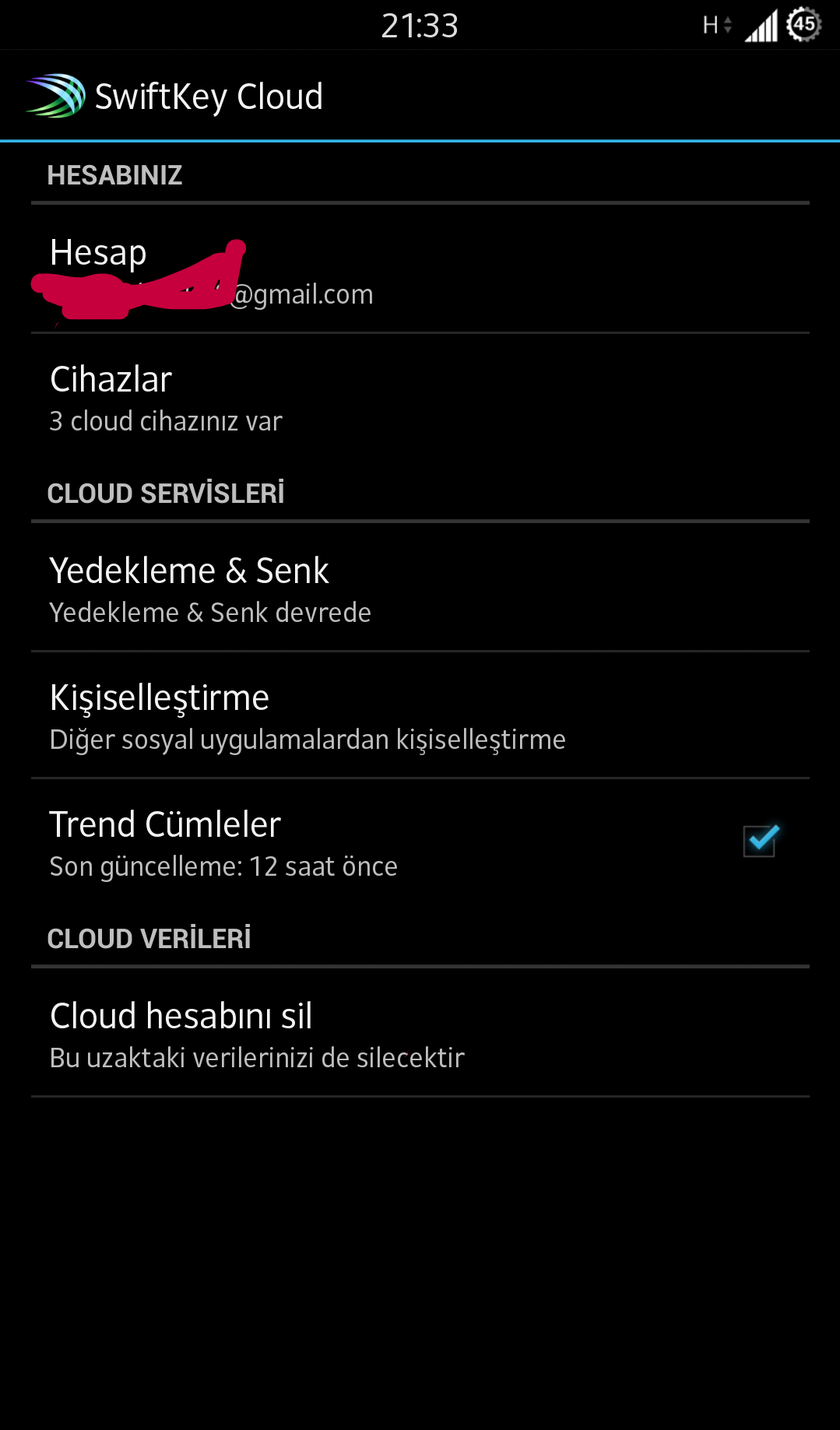Open Yedekleme & Senk settings
The width and height of the screenshot is (840, 1430).
click(420, 588)
